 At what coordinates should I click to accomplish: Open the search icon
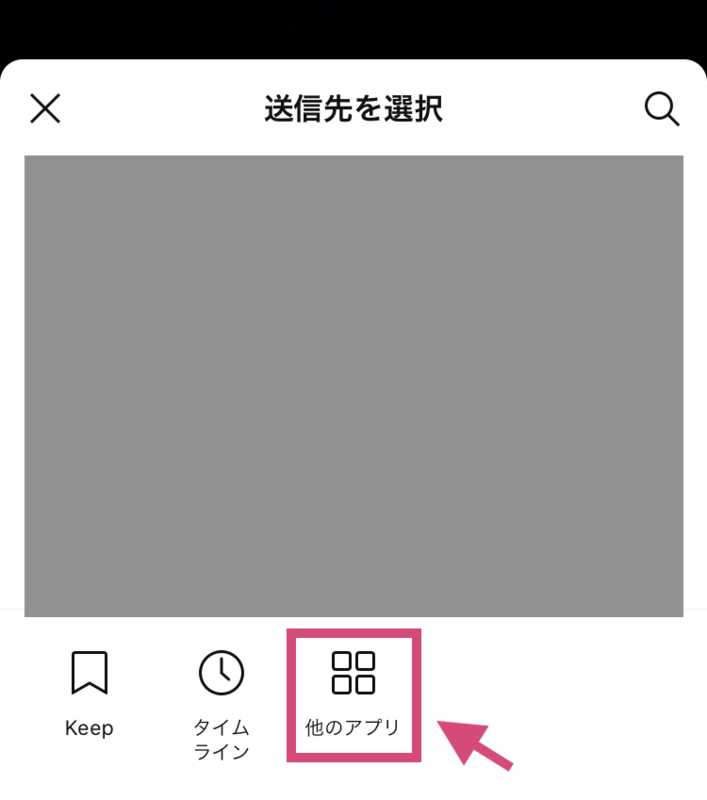pyautogui.click(x=661, y=108)
